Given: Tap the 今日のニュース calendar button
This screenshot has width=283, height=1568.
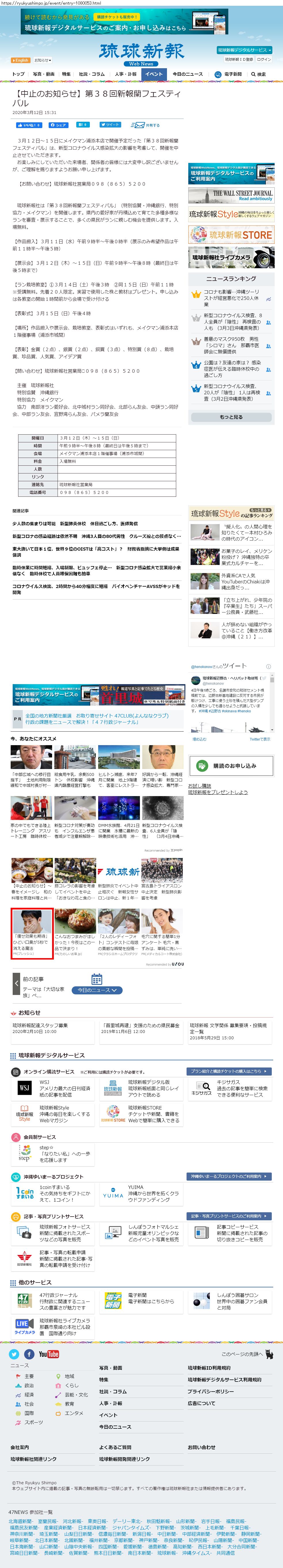Looking at the screenshot, I should tap(97, 990).
